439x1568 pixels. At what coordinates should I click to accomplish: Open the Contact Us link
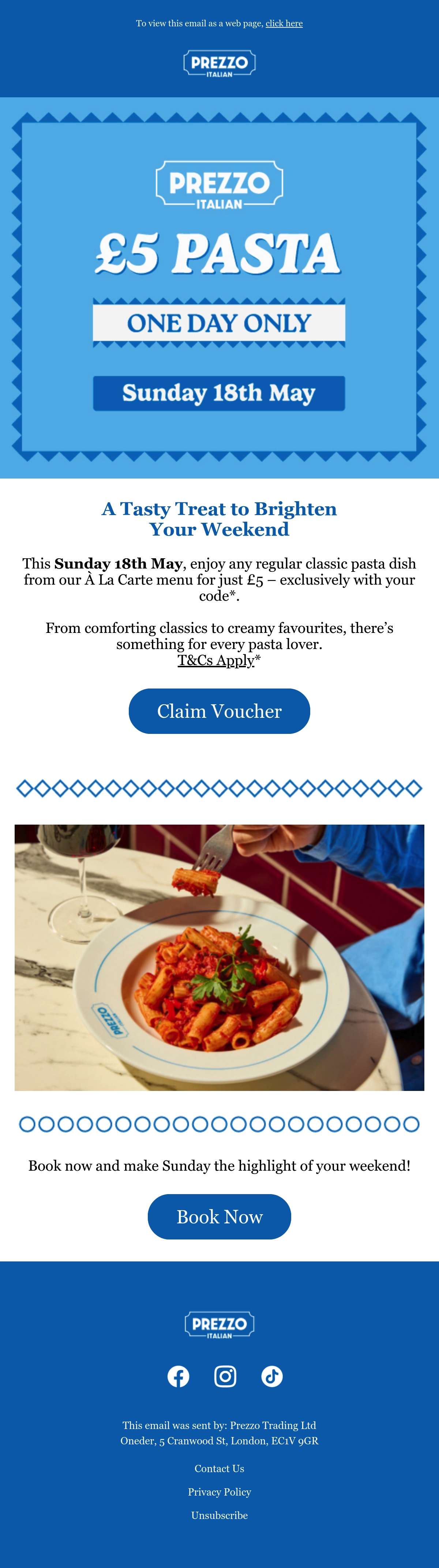click(219, 1469)
